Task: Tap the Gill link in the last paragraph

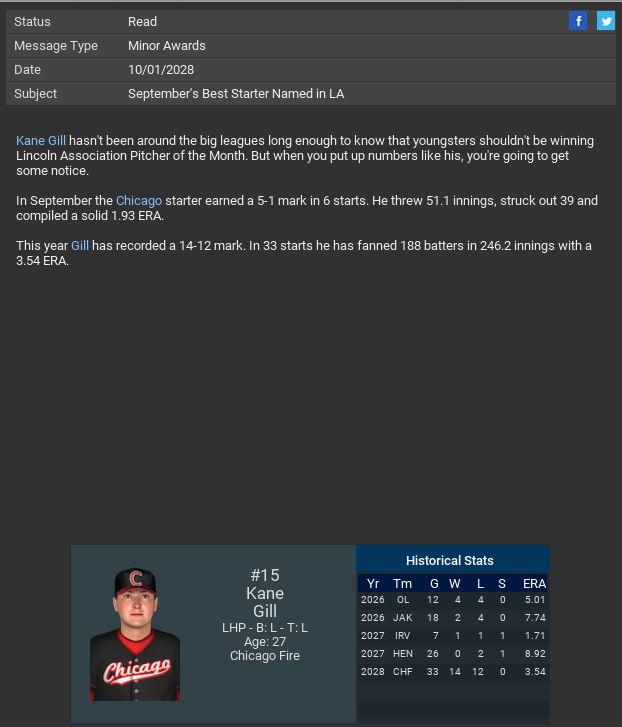Action: (x=80, y=246)
